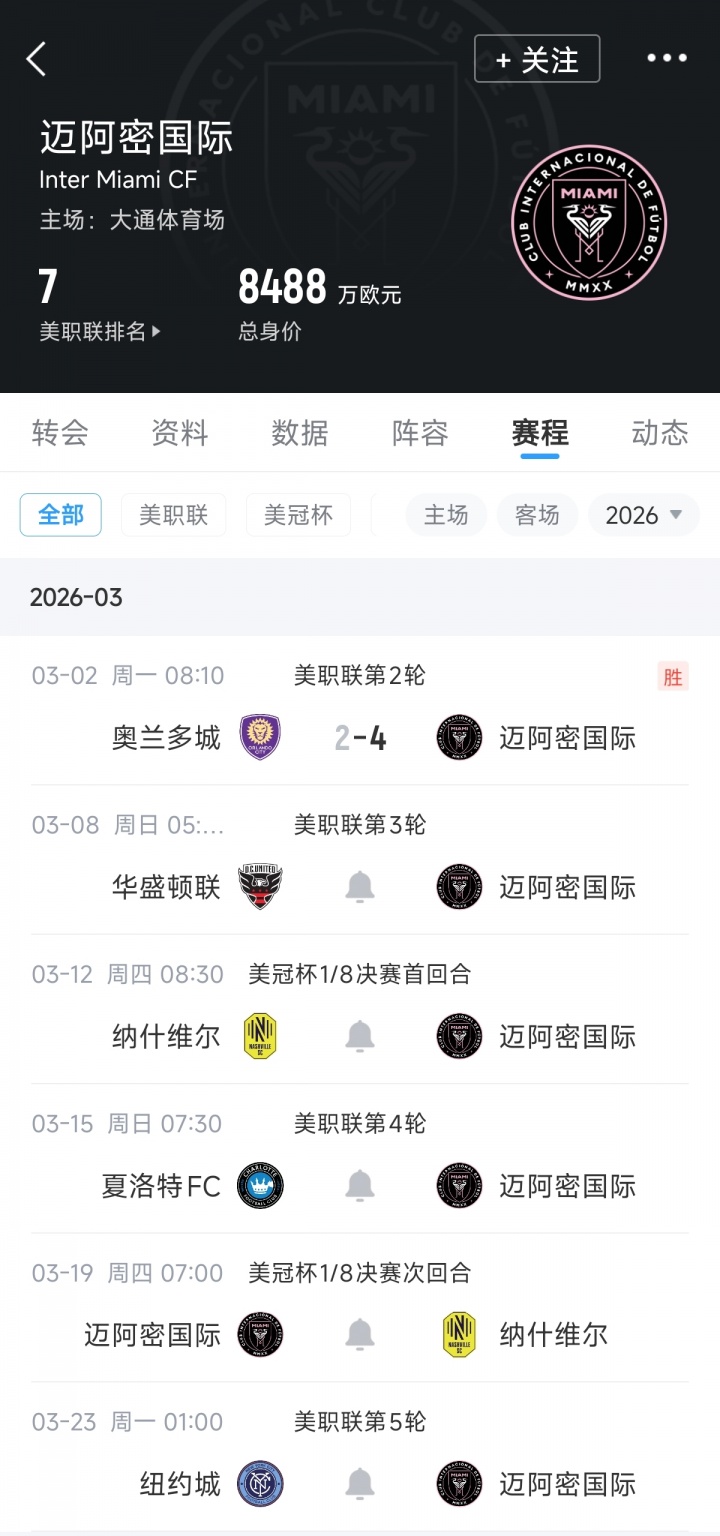Open the 奥兰多城 2-4 match details
This screenshot has height=1536, width=720.
pos(360,738)
